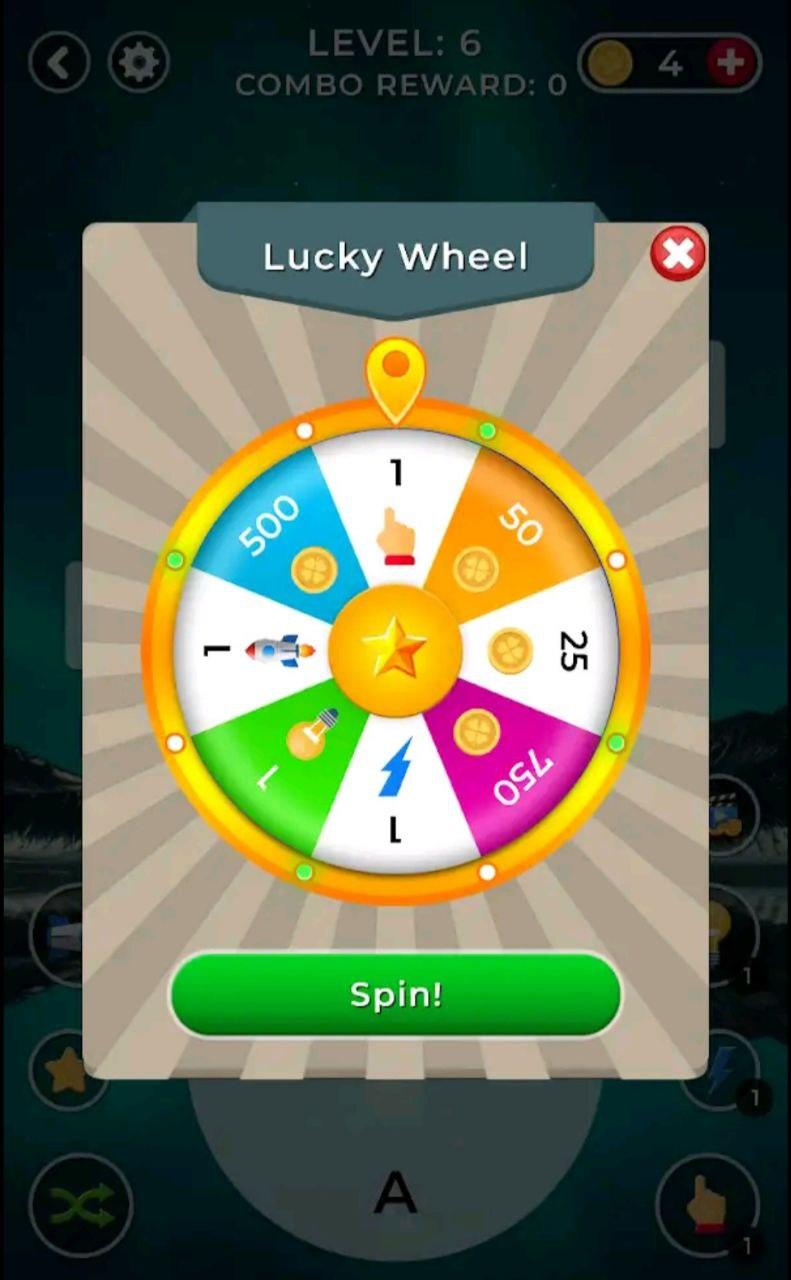The width and height of the screenshot is (791, 1280).
Task: Tap the green Spin! button
Action: click(x=395, y=994)
